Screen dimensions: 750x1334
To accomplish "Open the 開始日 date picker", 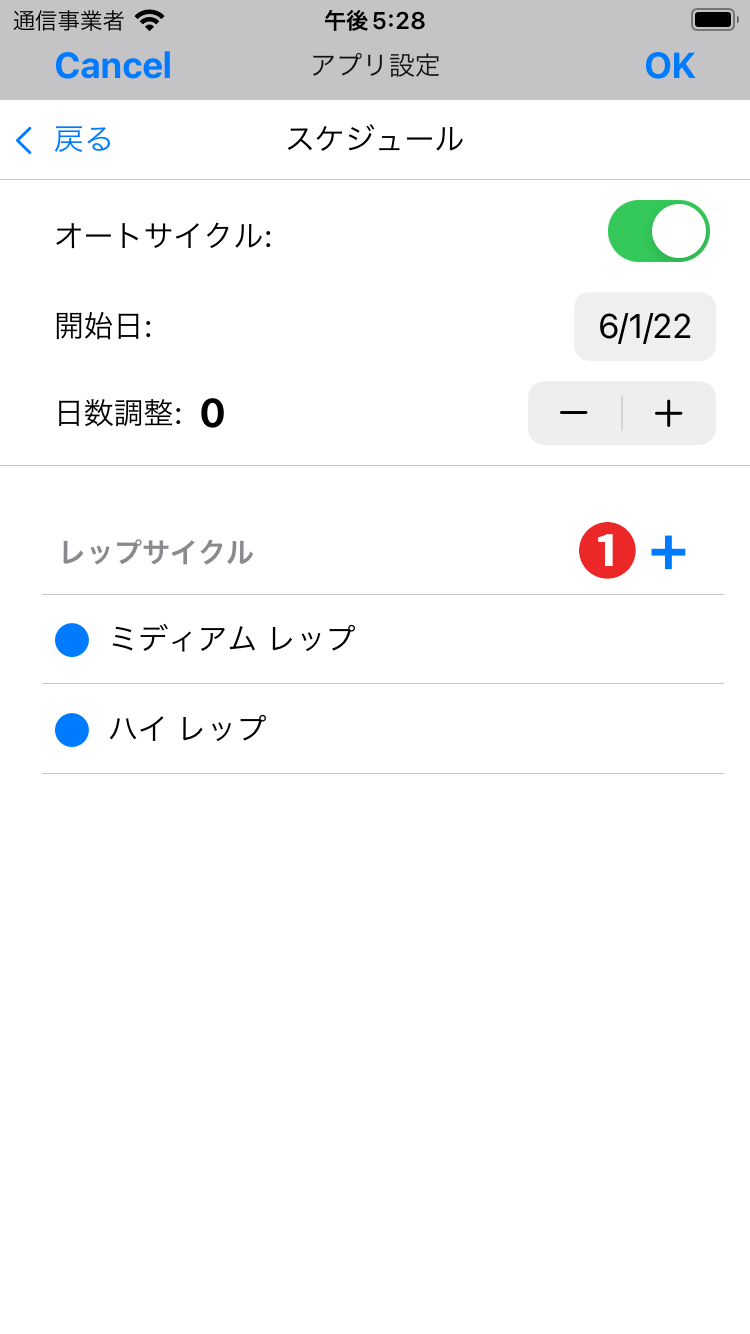I will click(644, 327).
